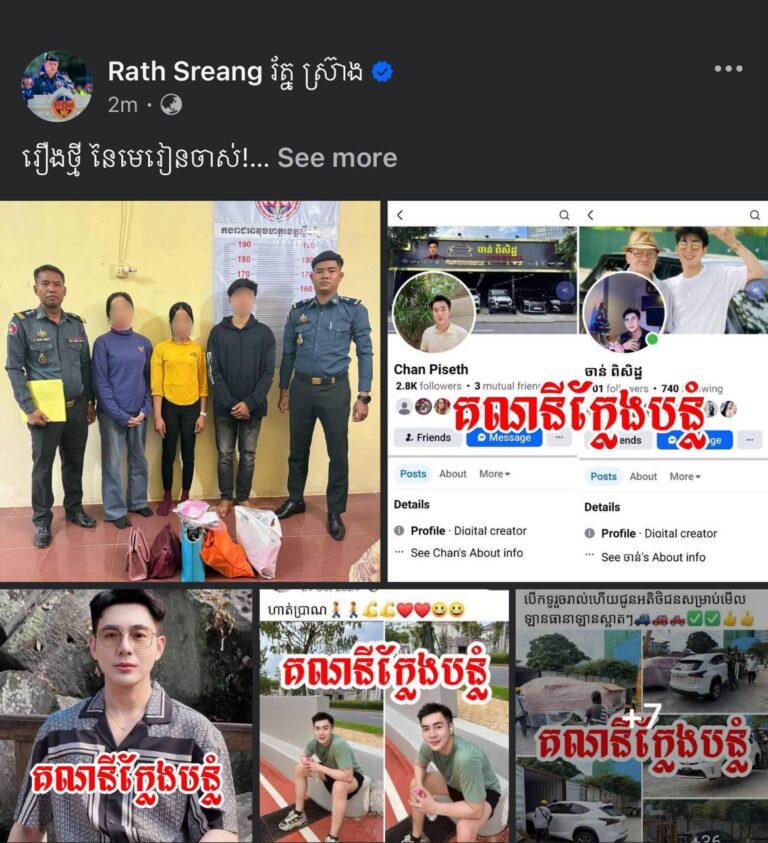
Task: Open the Chan Piseth profile screenshots image
Action: (577, 392)
